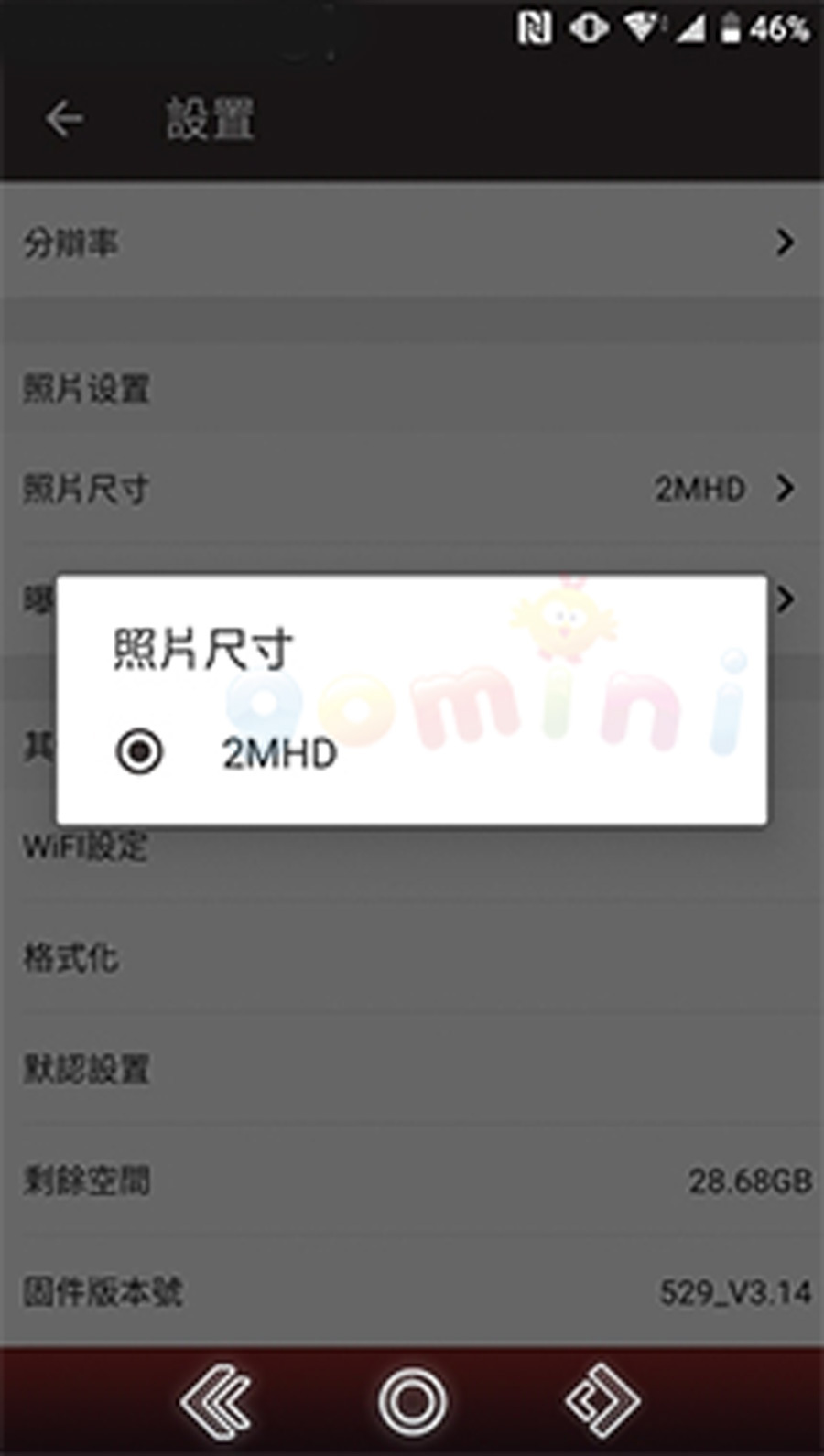Open the 分辨率 resolution setting
The height and width of the screenshot is (1456, 824).
tap(410, 243)
